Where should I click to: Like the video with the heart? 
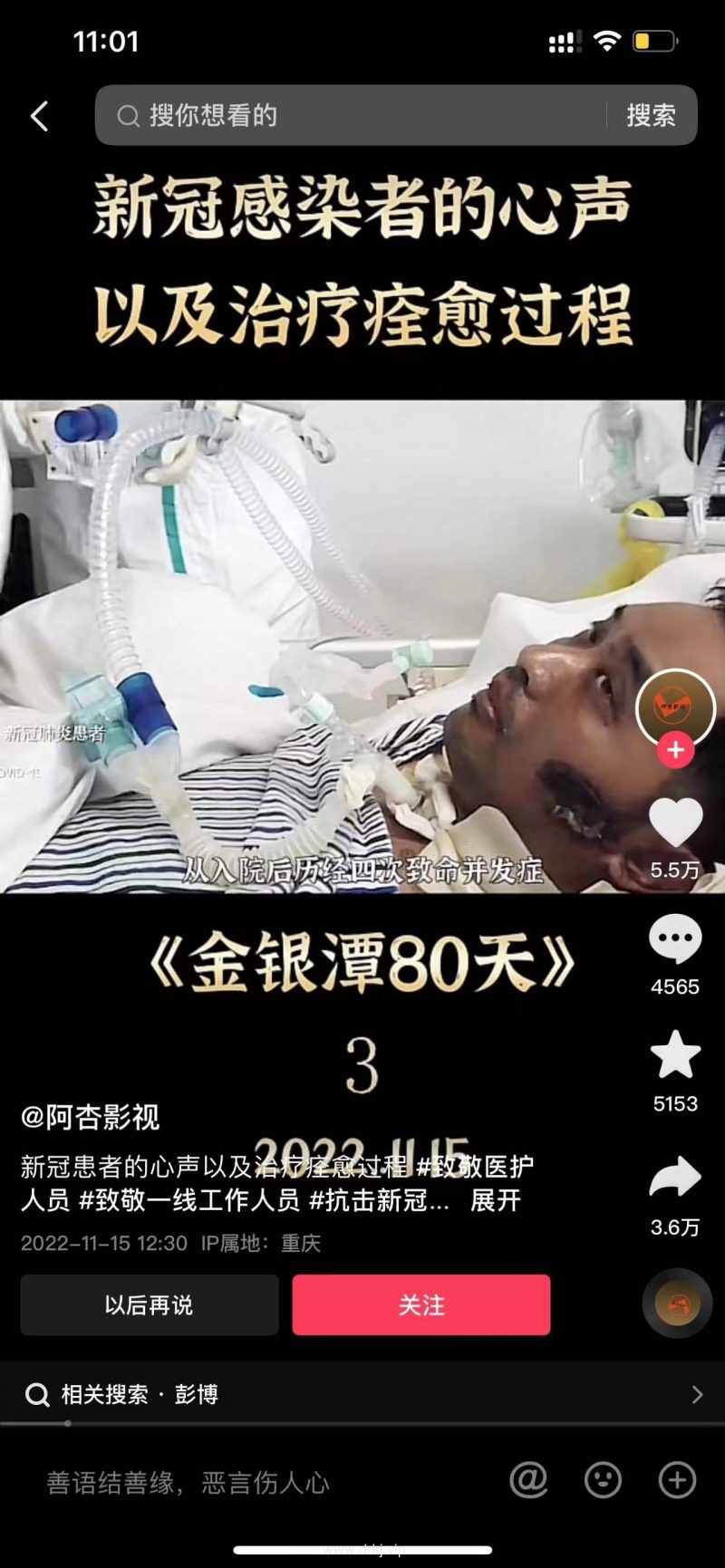(675, 823)
